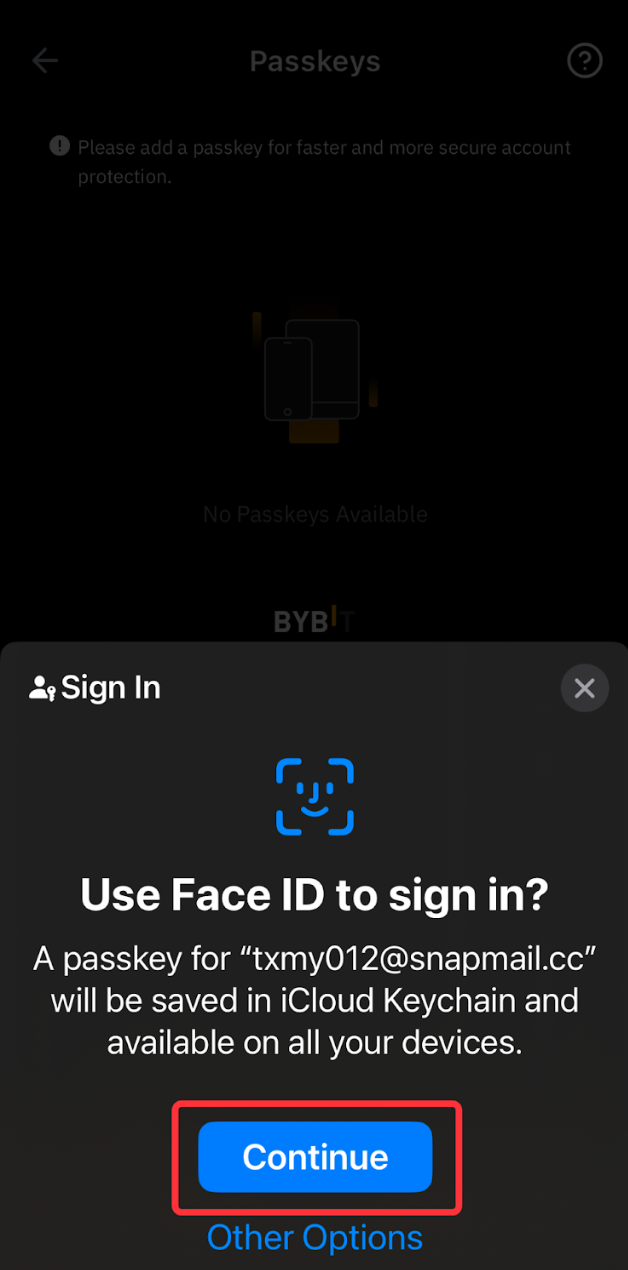Open the Passkeys help icon
Viewport: 628px width, 1270px height.
point(584,61)
